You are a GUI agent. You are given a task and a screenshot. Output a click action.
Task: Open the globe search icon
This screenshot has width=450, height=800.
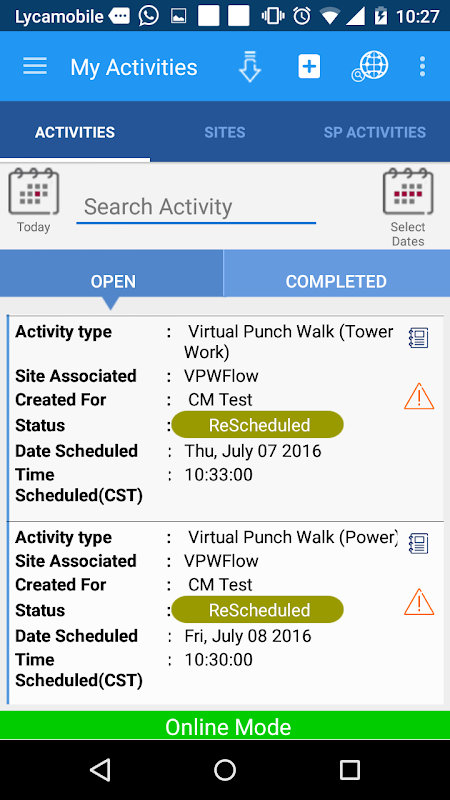point(370,67)
